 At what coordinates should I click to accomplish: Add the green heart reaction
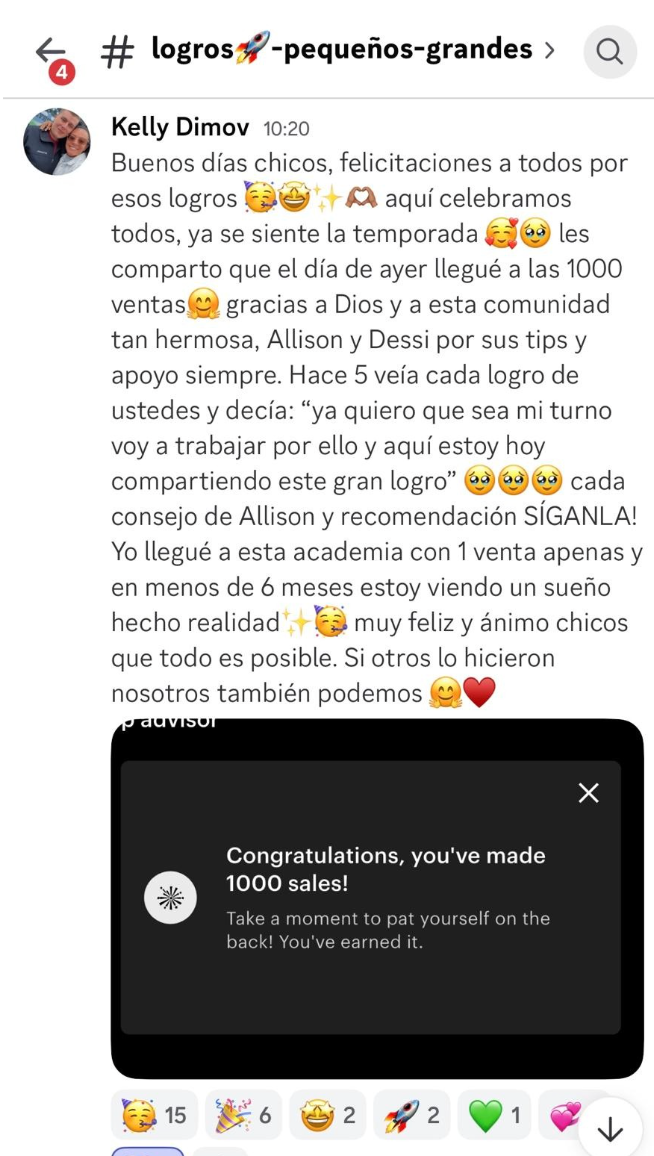(495, 1115)
